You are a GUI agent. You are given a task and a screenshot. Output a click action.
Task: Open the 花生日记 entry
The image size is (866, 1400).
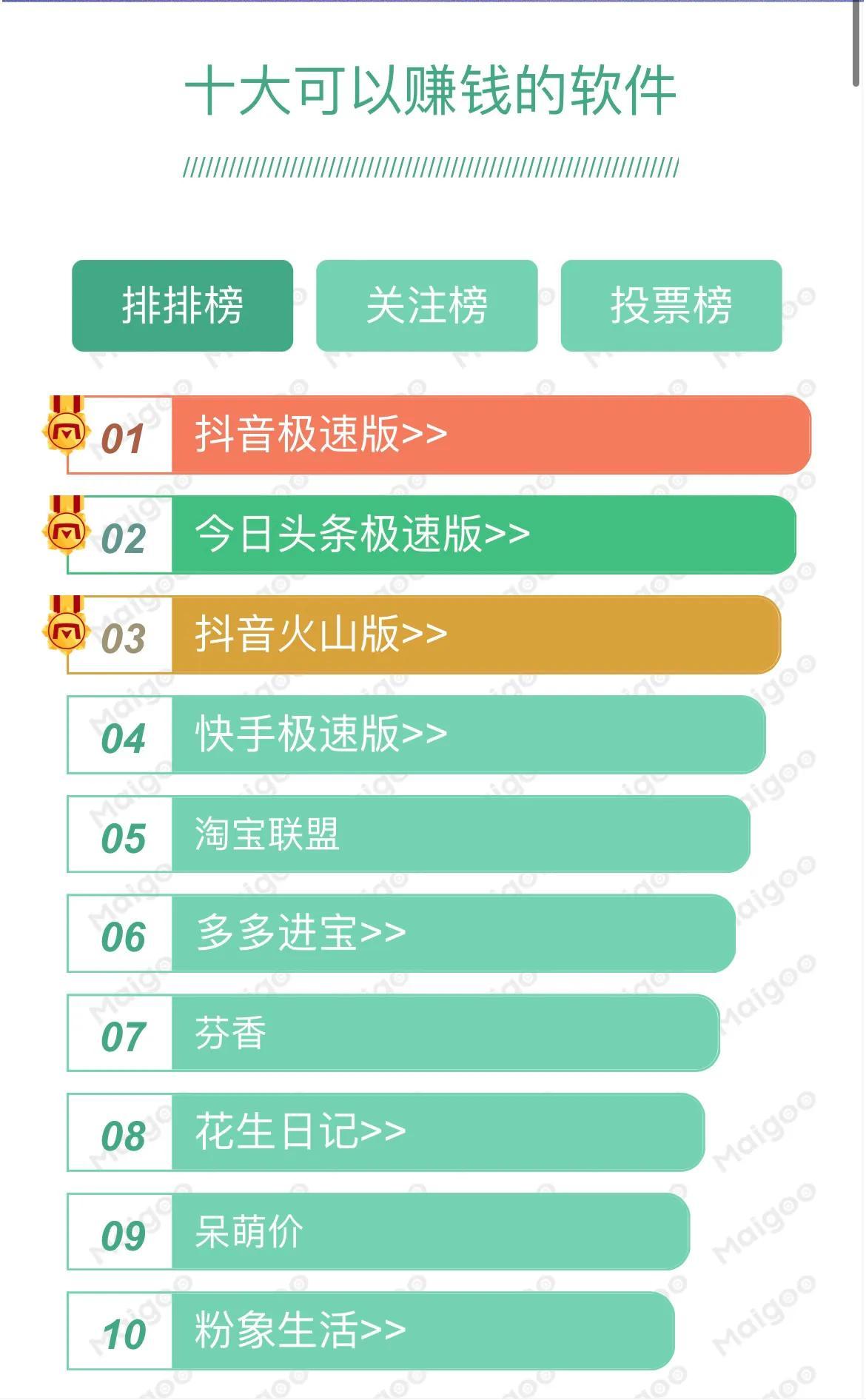[301, 1132]
